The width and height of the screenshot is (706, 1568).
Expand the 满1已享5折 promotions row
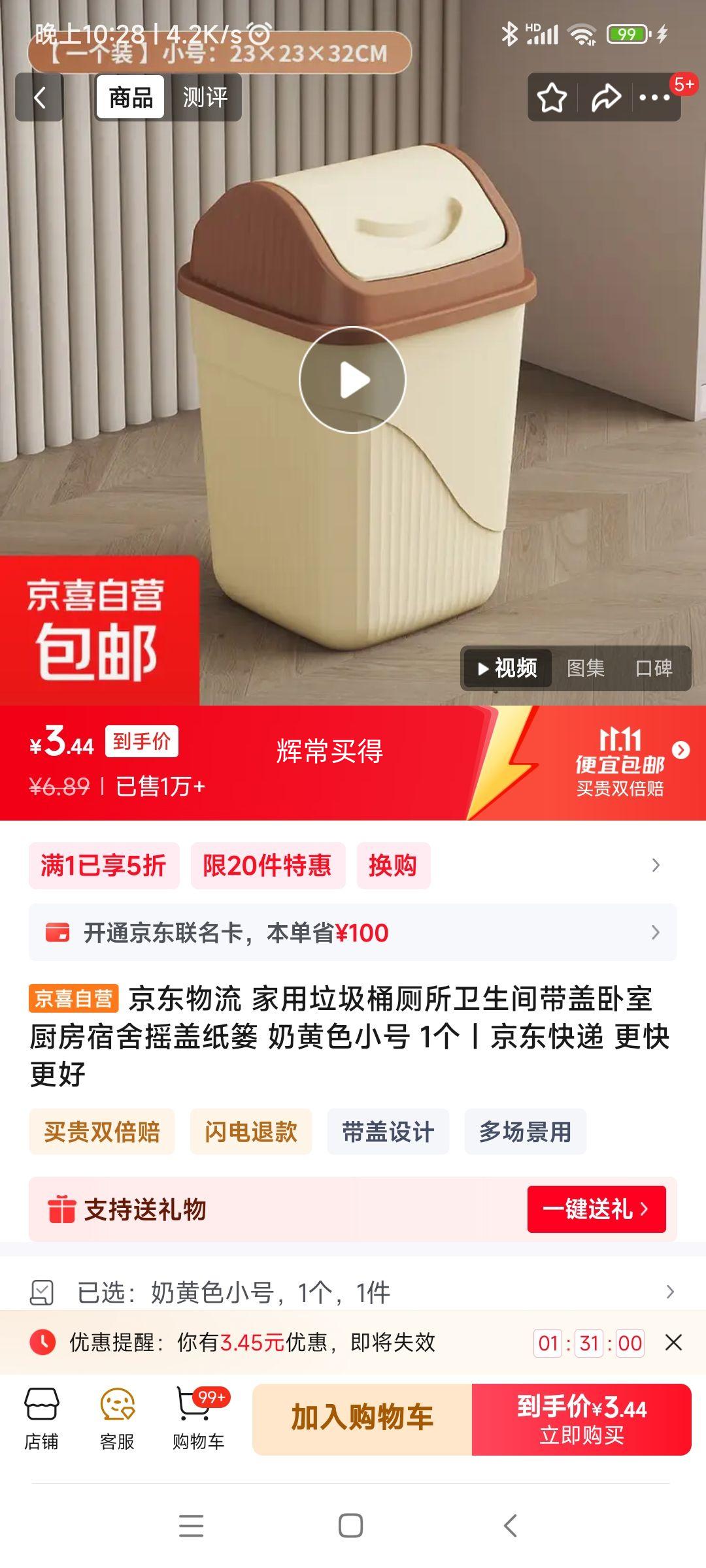pyautogui.click(x=656, y=865)
